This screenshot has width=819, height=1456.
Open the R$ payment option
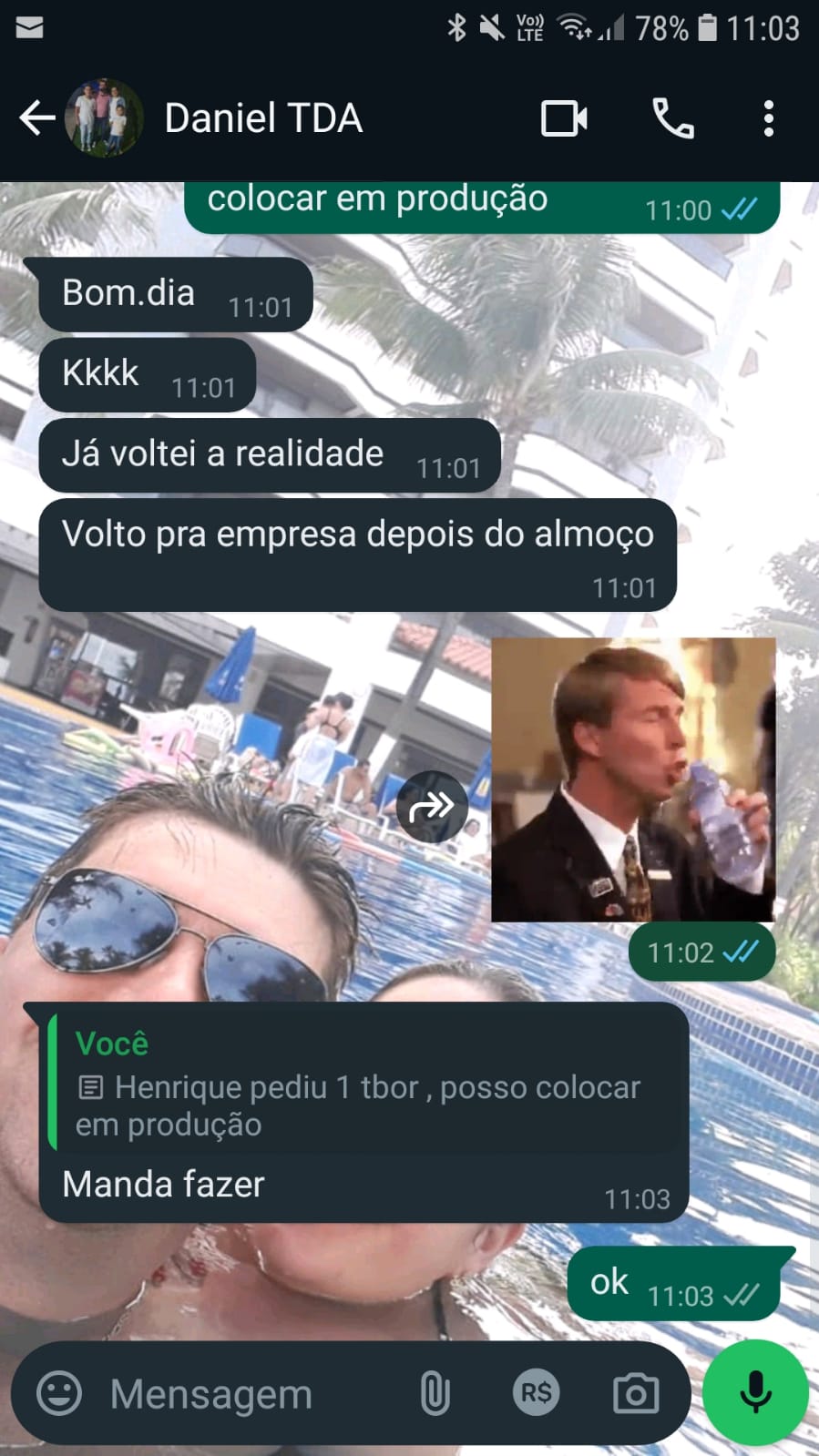tap(536, 1393)
